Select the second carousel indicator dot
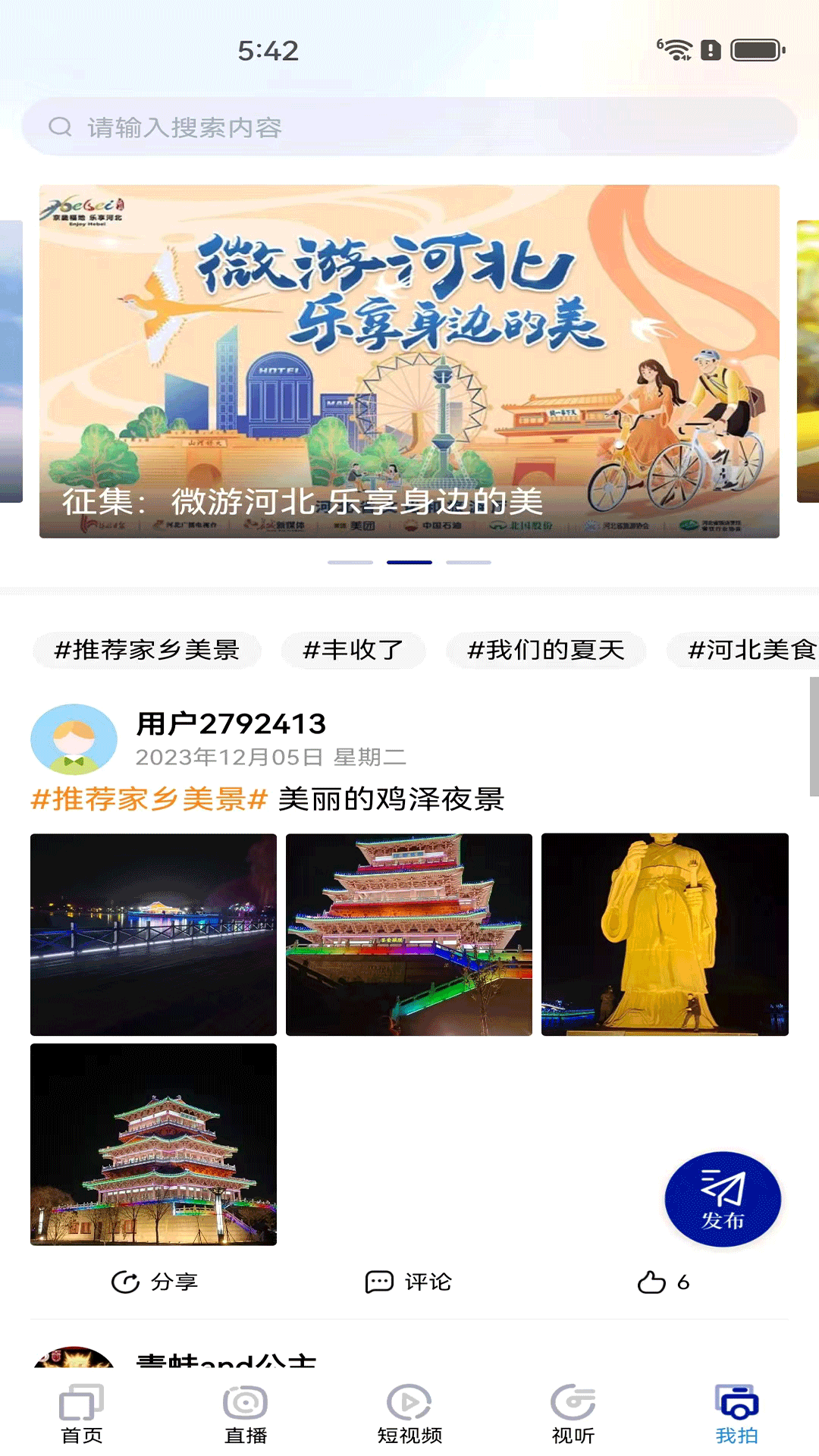Image resolution: width=819 pixels, height=1456 pixels. [409, 563]
